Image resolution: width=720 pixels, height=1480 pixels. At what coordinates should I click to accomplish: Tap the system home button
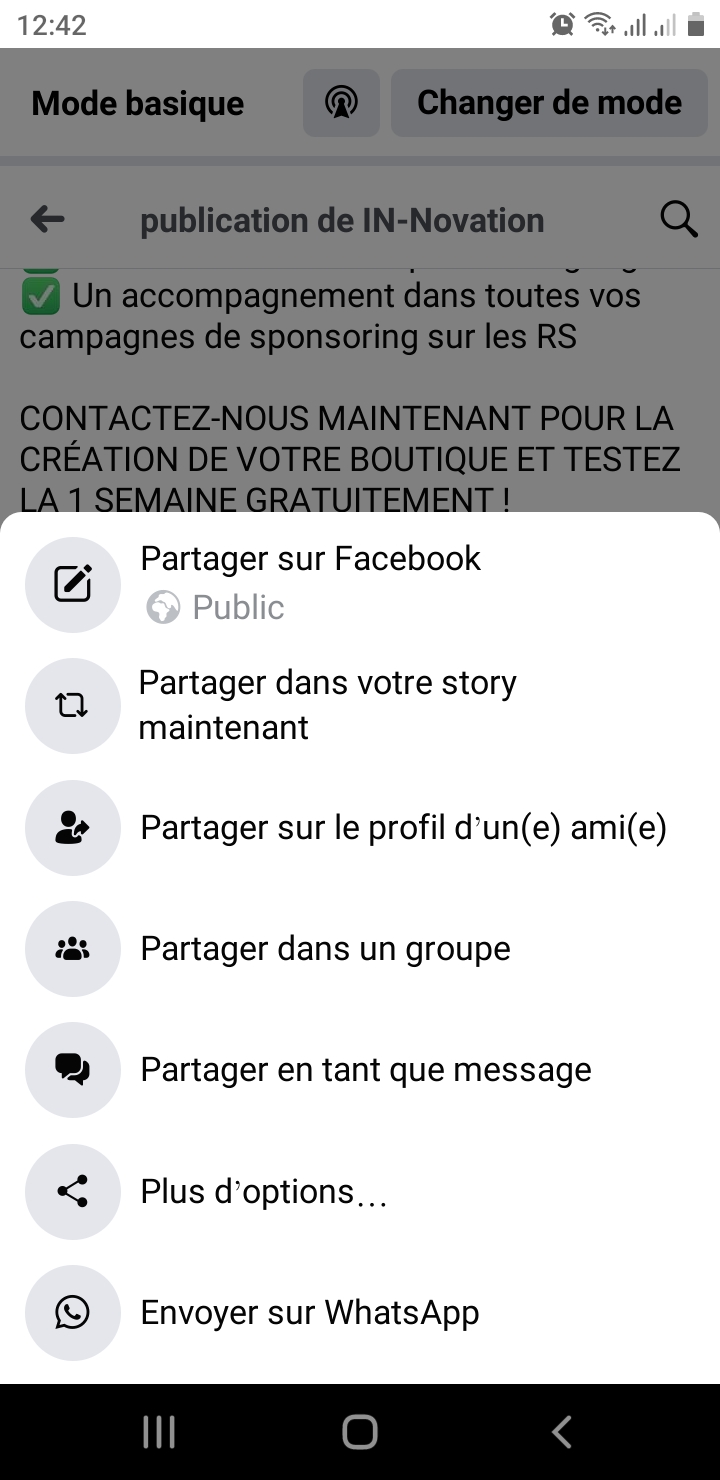tap(360, 1432)
